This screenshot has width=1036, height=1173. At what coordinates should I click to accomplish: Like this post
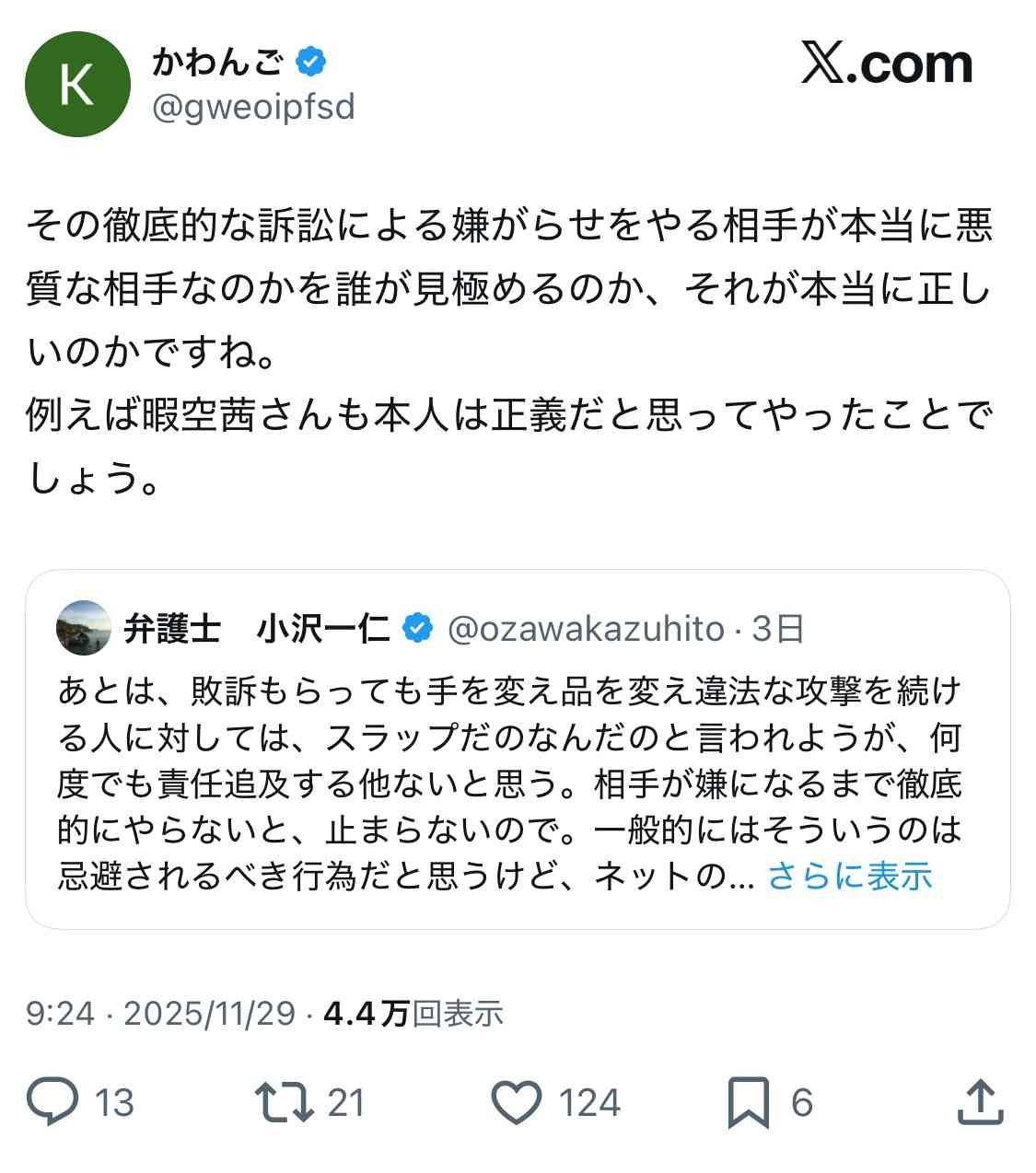coord(517,1101)
